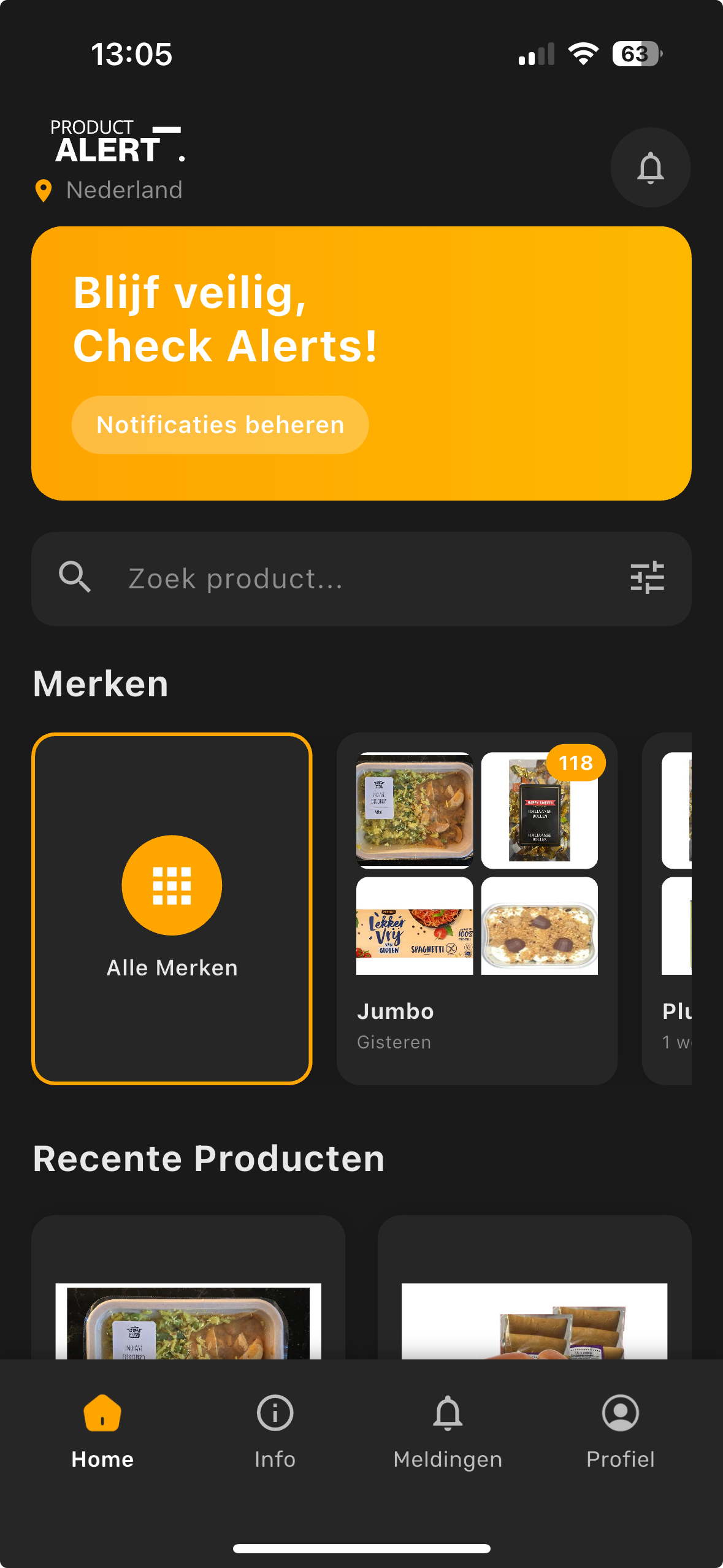Select the Jumbo brand tile

tap(477, 908)
